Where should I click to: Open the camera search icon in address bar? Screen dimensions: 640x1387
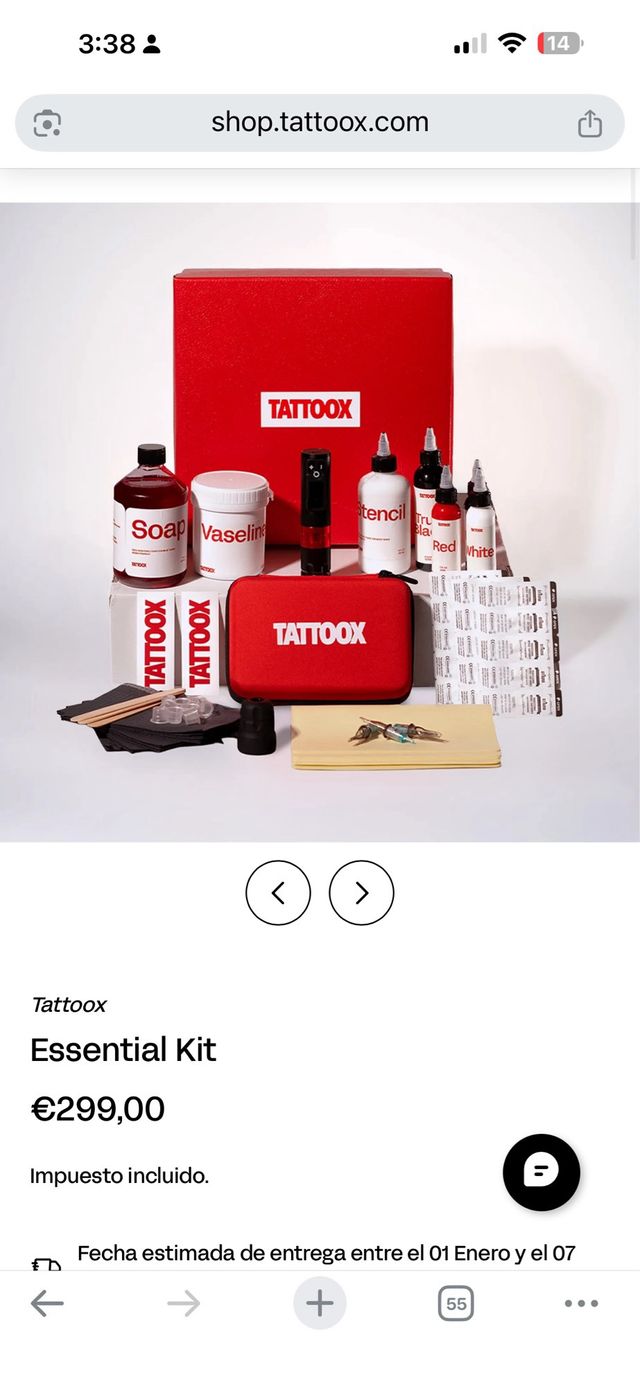(x=47, y=123)
